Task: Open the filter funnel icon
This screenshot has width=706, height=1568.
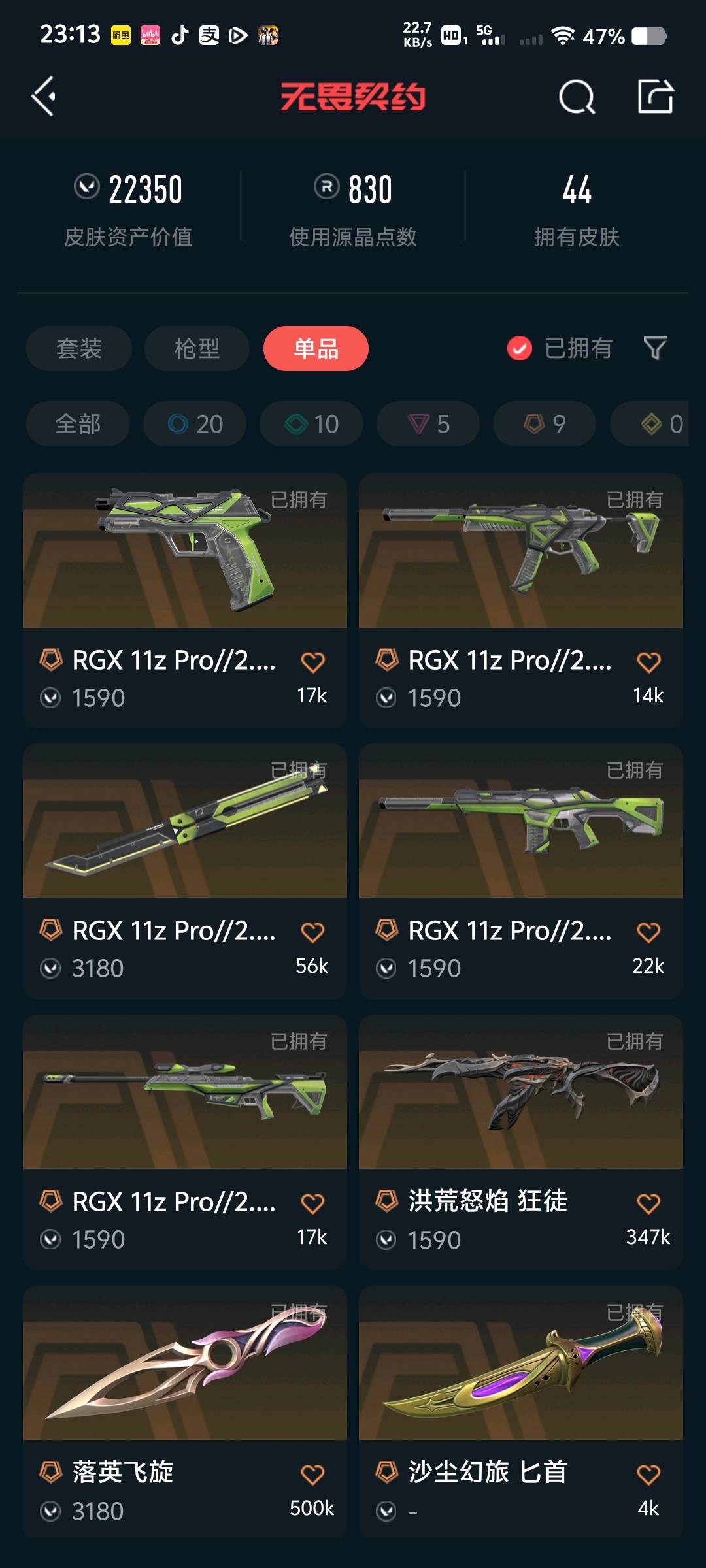Action: 654,348
